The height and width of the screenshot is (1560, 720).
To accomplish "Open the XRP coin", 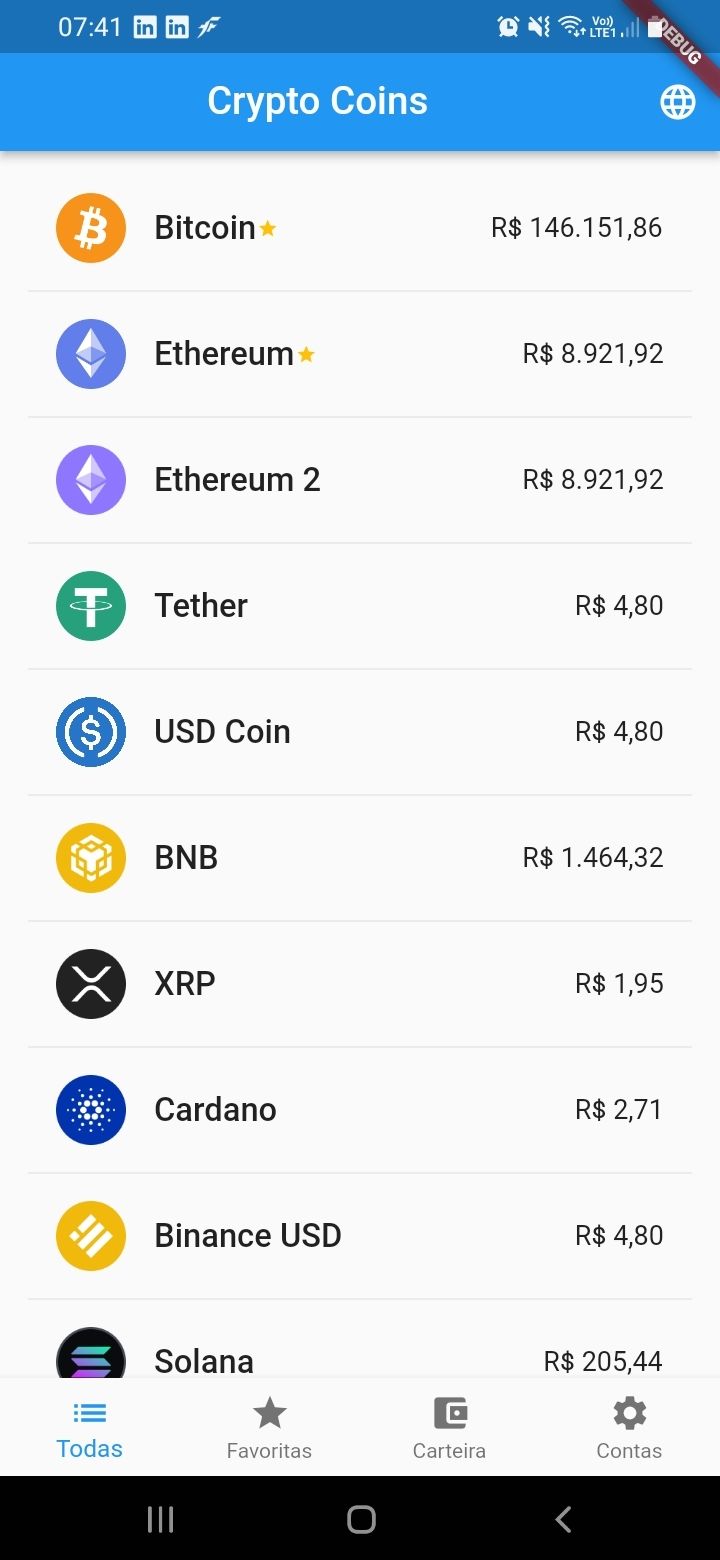I will click(x=360, y=984).
